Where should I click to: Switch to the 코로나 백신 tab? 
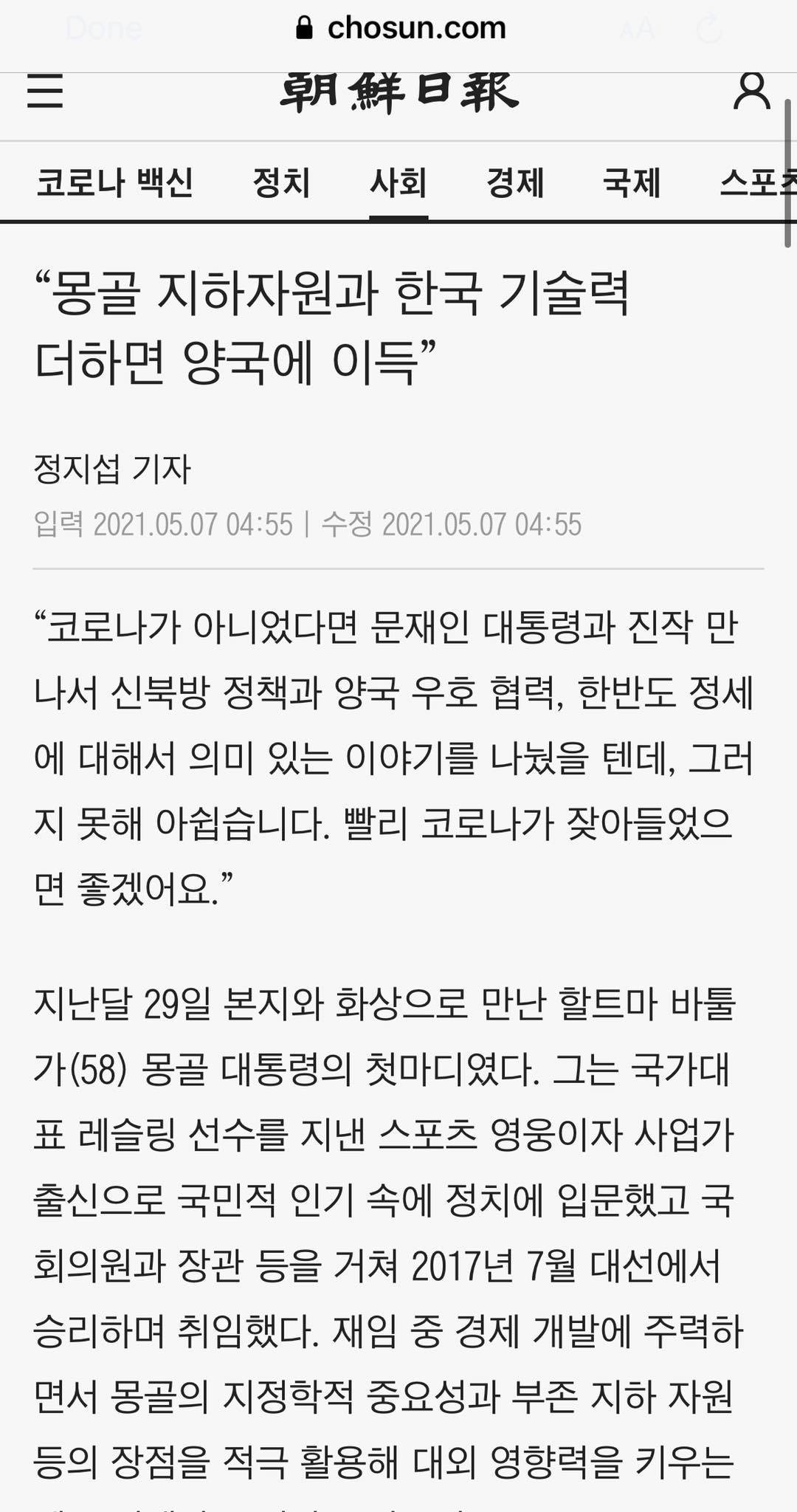click(115, 182)
